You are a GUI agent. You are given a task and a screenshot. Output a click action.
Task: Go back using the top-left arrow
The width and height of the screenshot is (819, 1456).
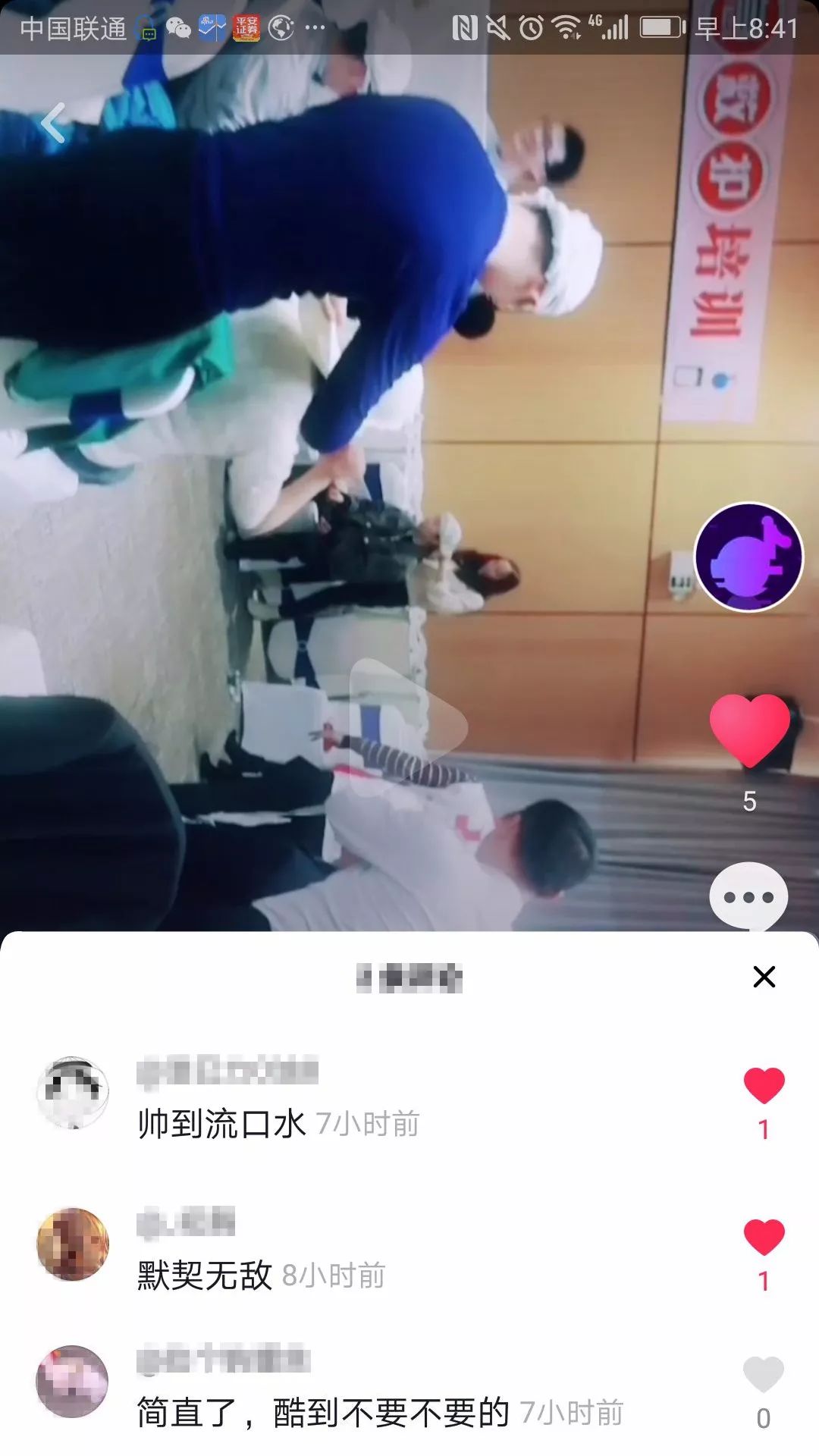pyautogui.click(x=53, y=123)
